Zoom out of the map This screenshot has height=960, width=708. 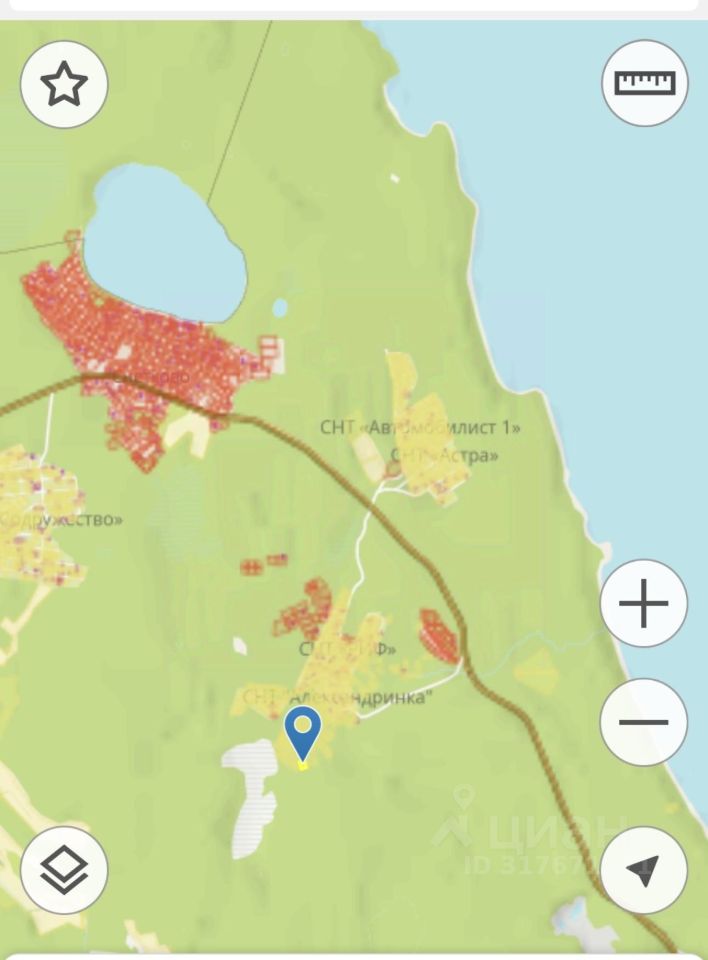643,721
